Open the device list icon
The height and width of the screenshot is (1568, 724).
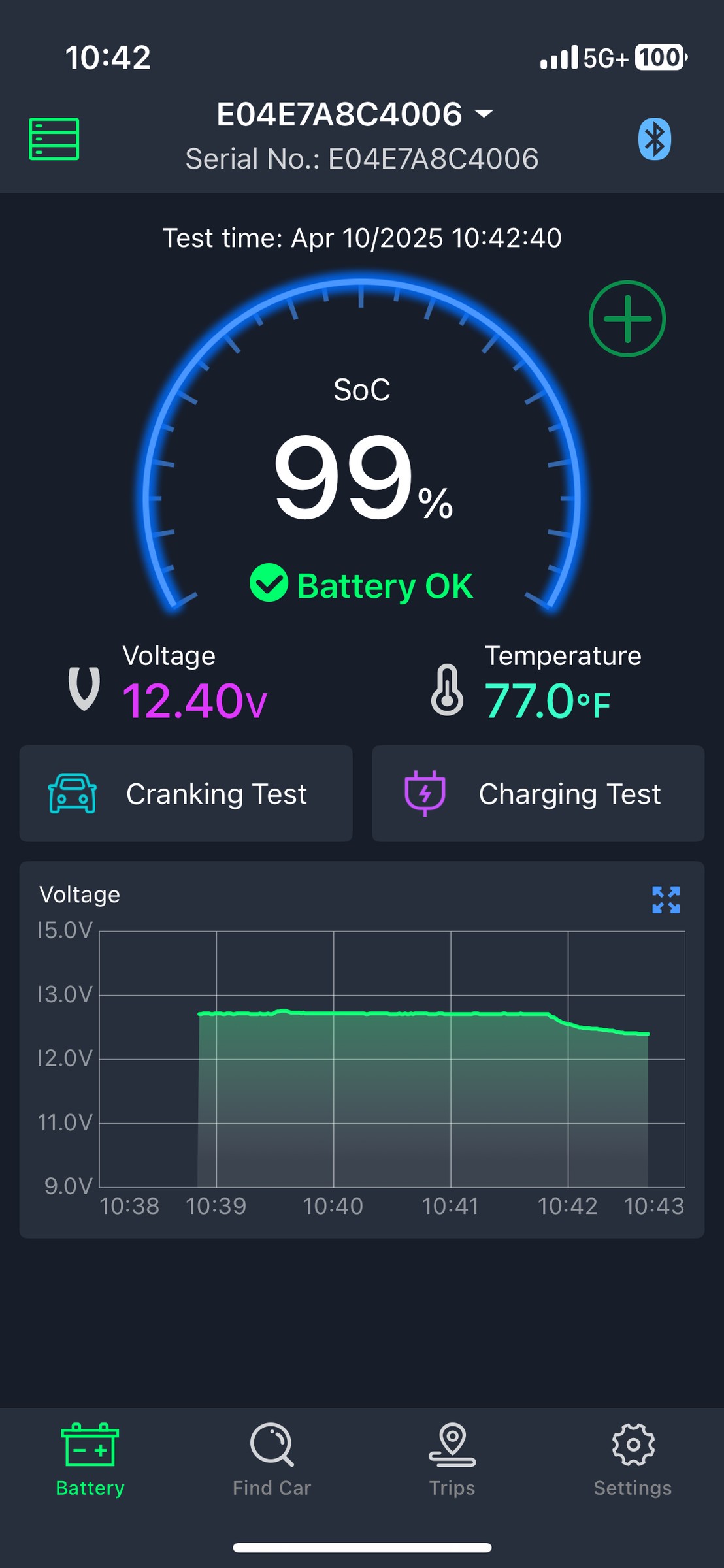pyautogui.click(x=54, y=139)
